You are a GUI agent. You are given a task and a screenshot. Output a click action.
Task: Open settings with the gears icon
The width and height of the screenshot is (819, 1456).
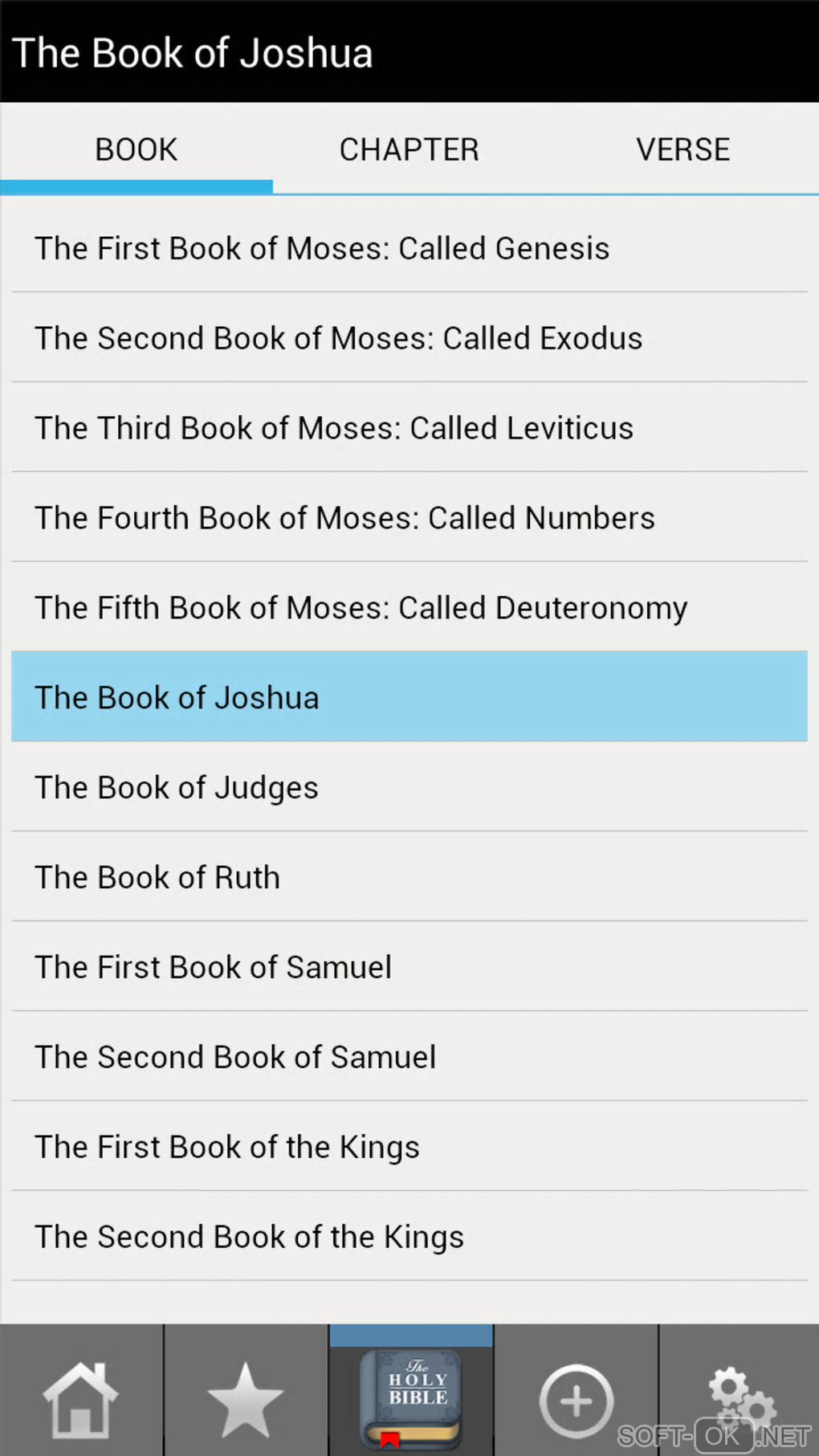click(x=740, y=1401)
